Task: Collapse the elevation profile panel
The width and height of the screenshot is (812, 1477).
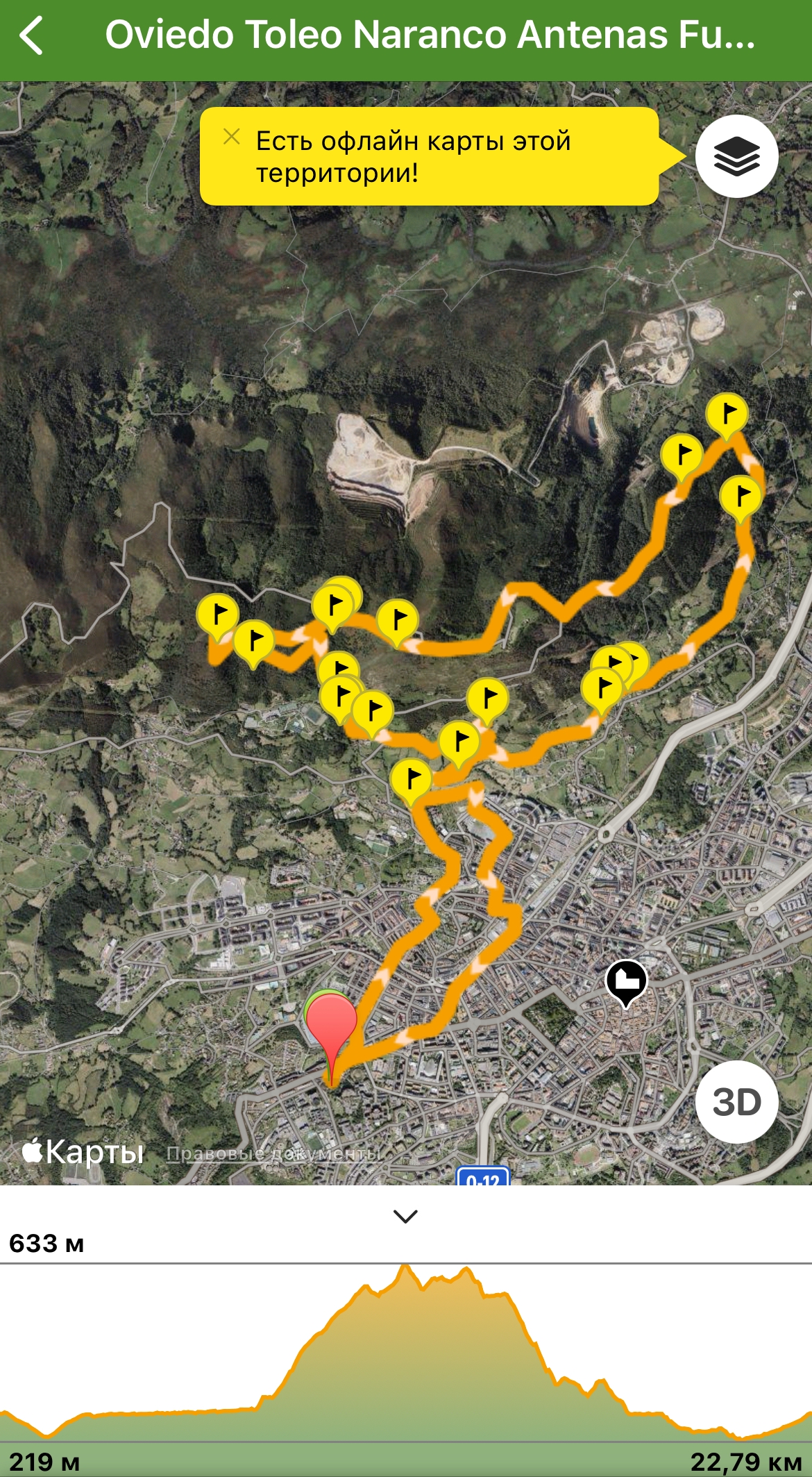Action: coord(405,1216)
